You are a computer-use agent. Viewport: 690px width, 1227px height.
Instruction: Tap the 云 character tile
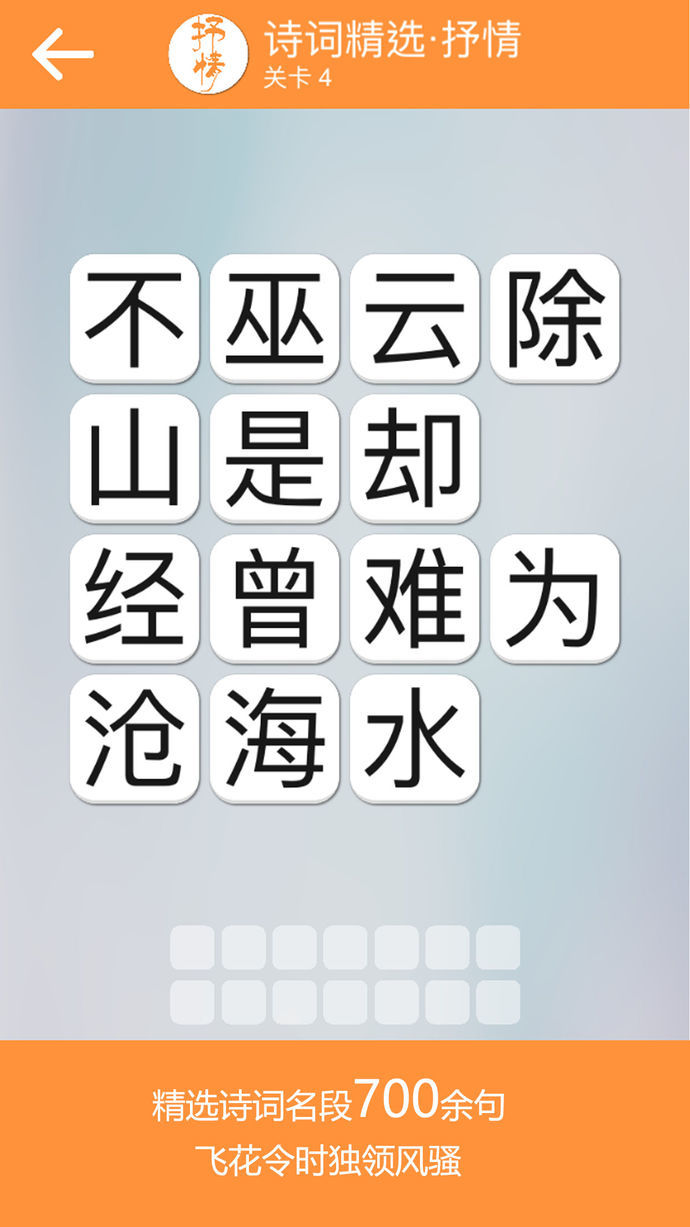click(x=414, y=318)
